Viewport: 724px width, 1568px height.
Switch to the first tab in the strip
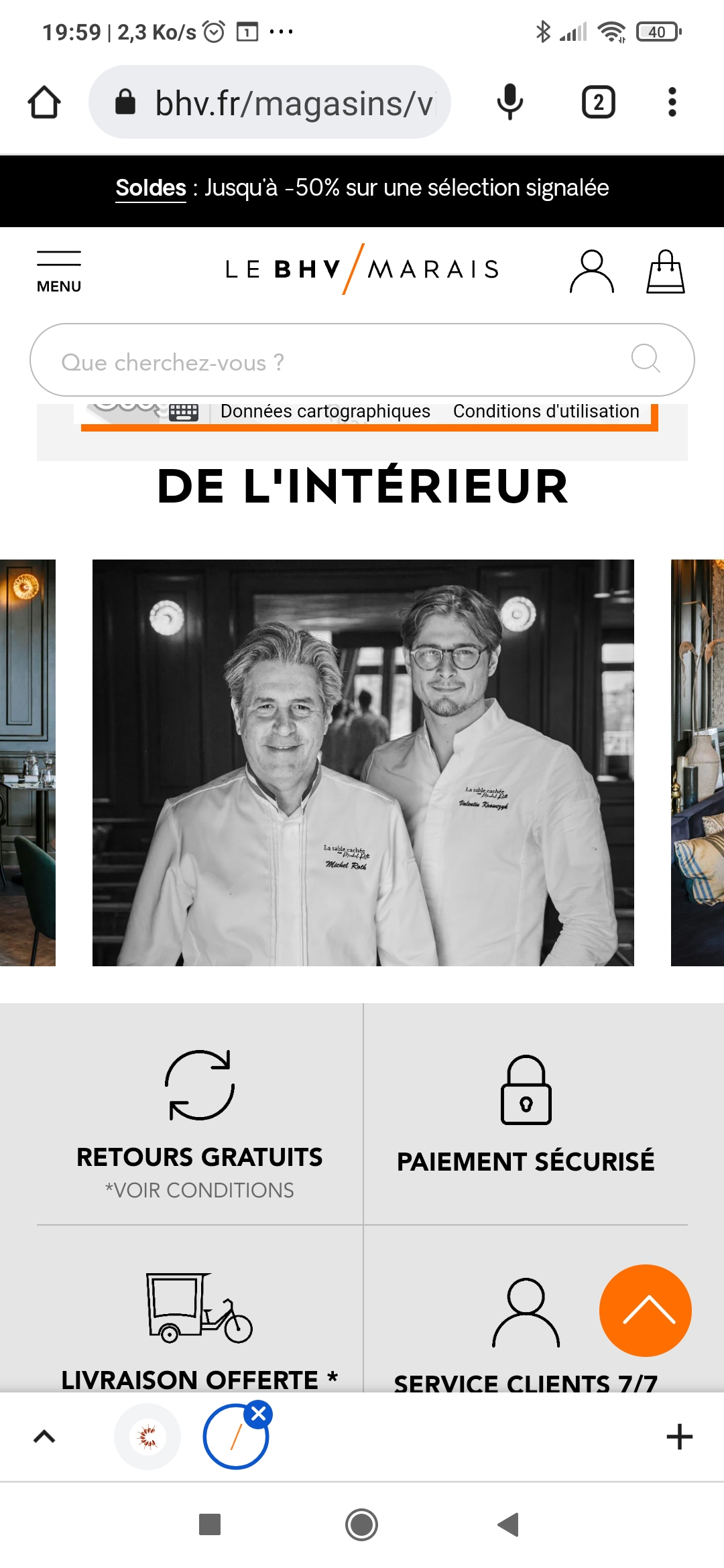[147, 1437]
